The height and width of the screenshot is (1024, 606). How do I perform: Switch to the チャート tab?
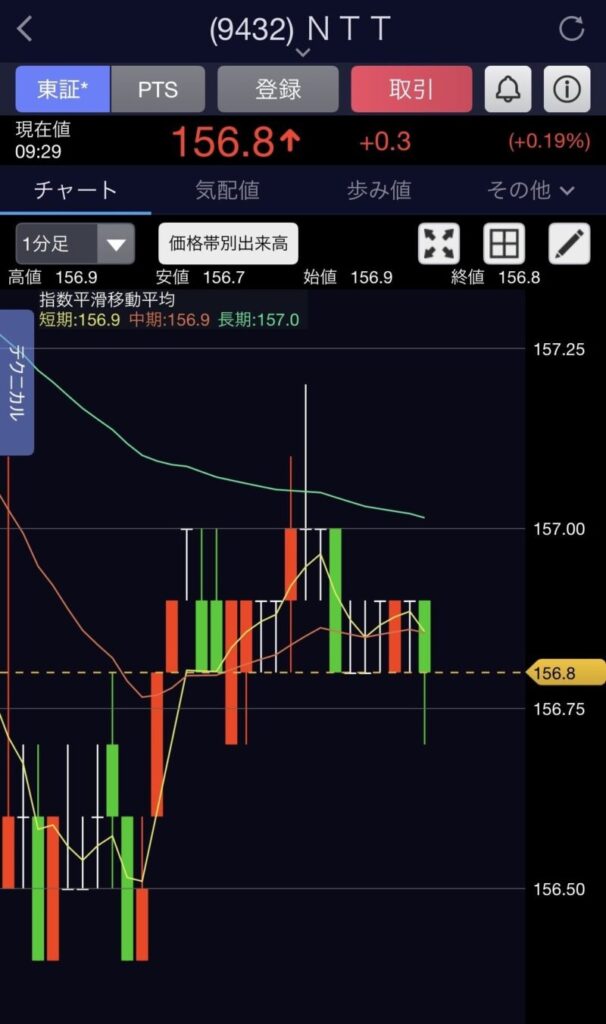click(x=75, y=190)
